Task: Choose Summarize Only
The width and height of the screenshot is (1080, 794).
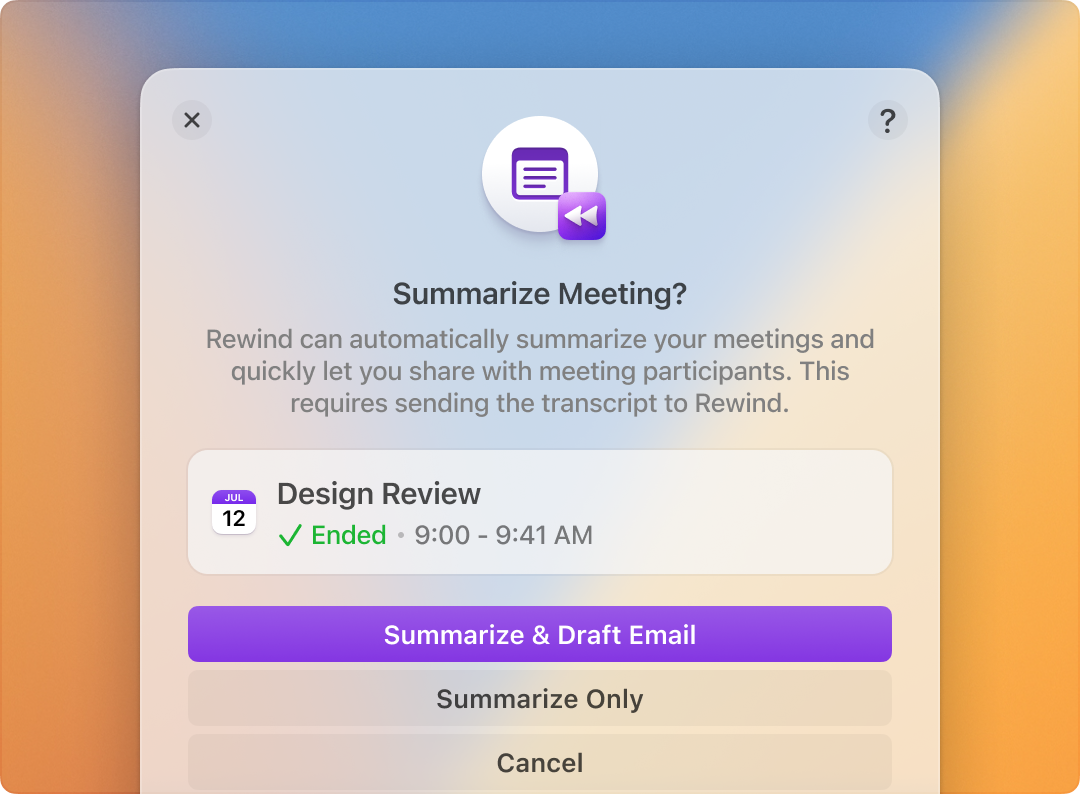Action: [x=540, y=698]
